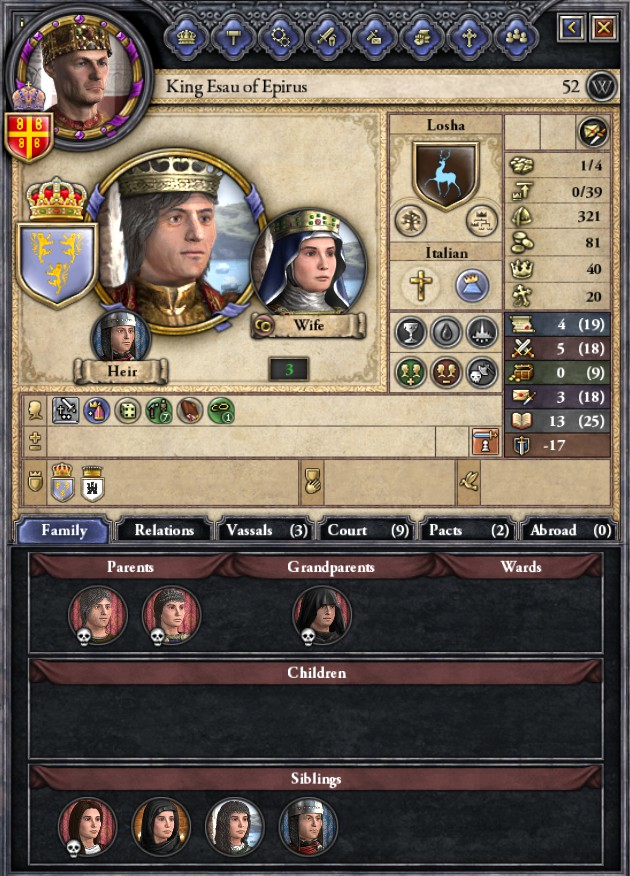Viewport: 630px width, 876px height.
Task: Open the crown tab in the top toolbar
Action: pos(187,36)
